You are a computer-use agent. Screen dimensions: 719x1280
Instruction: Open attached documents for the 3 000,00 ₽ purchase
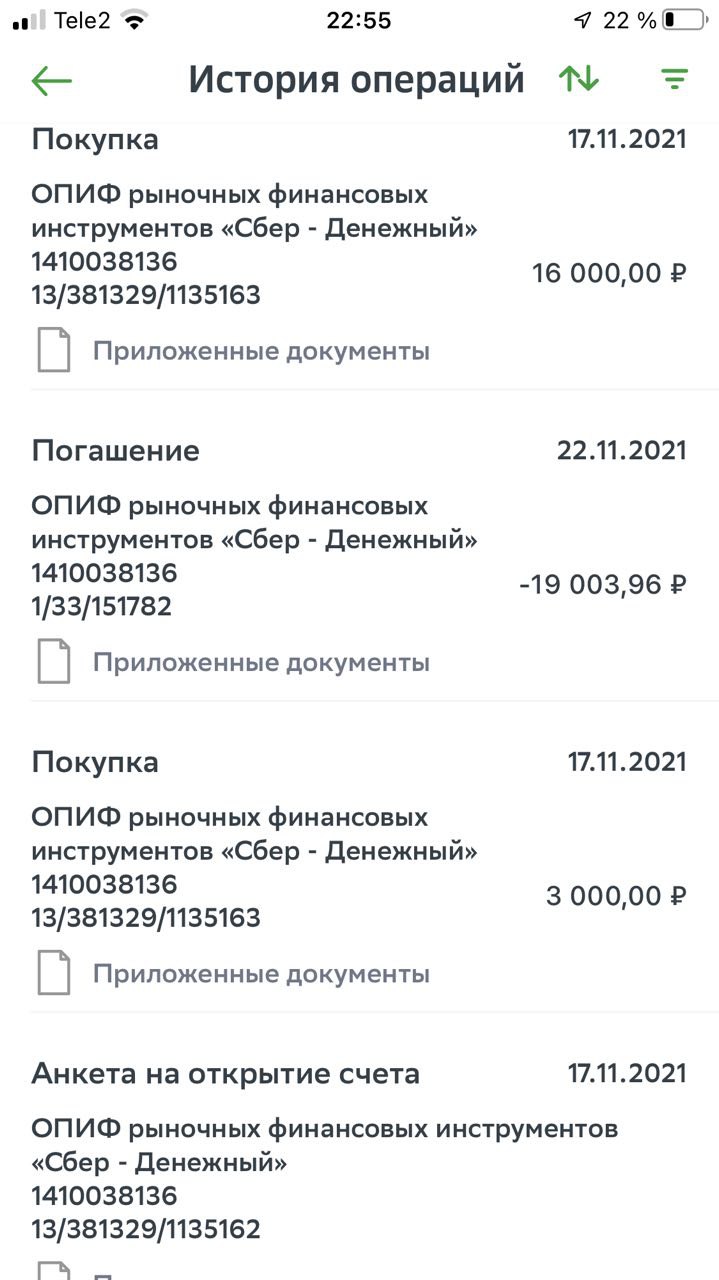pyautogui.click(x=233, y=973)
